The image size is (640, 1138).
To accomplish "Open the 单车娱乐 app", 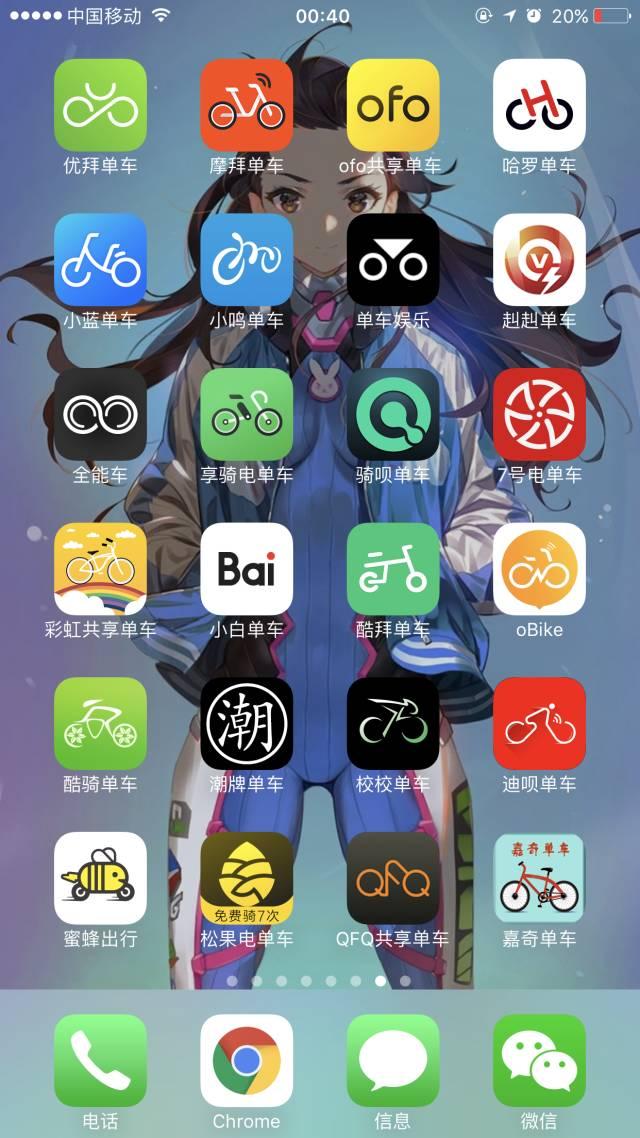I will [393, 260].
